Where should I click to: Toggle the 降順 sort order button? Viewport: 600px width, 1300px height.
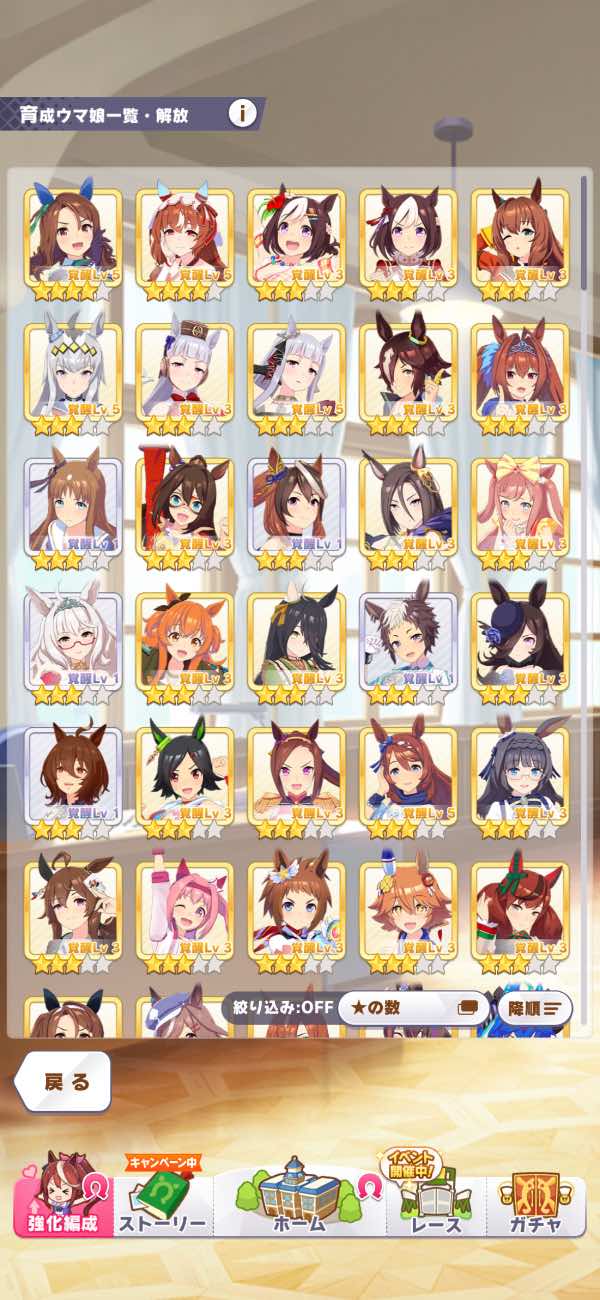pyautogui.click(x=534, y=1008)
